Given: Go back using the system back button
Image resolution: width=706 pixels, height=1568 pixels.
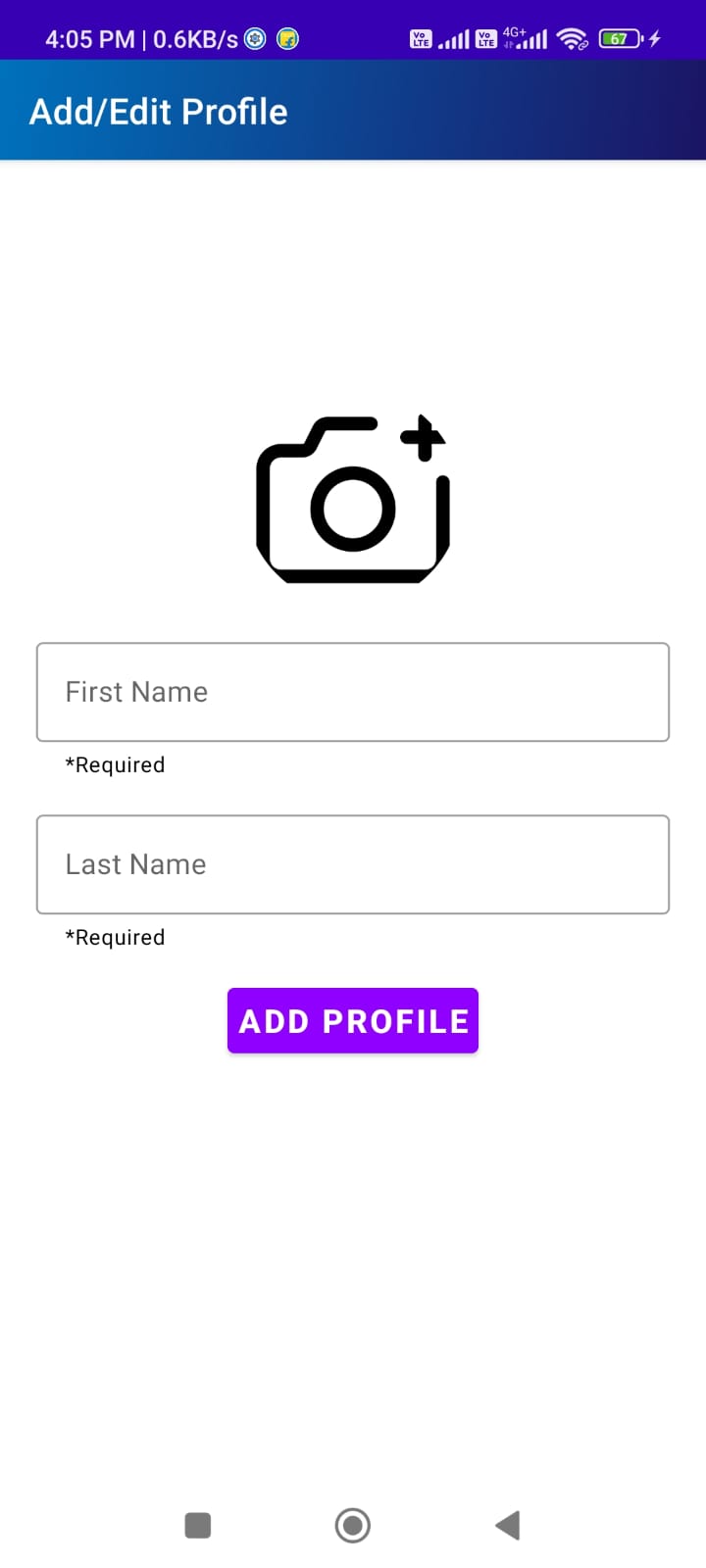Looking at the screenshot, I should point(507,1525).
